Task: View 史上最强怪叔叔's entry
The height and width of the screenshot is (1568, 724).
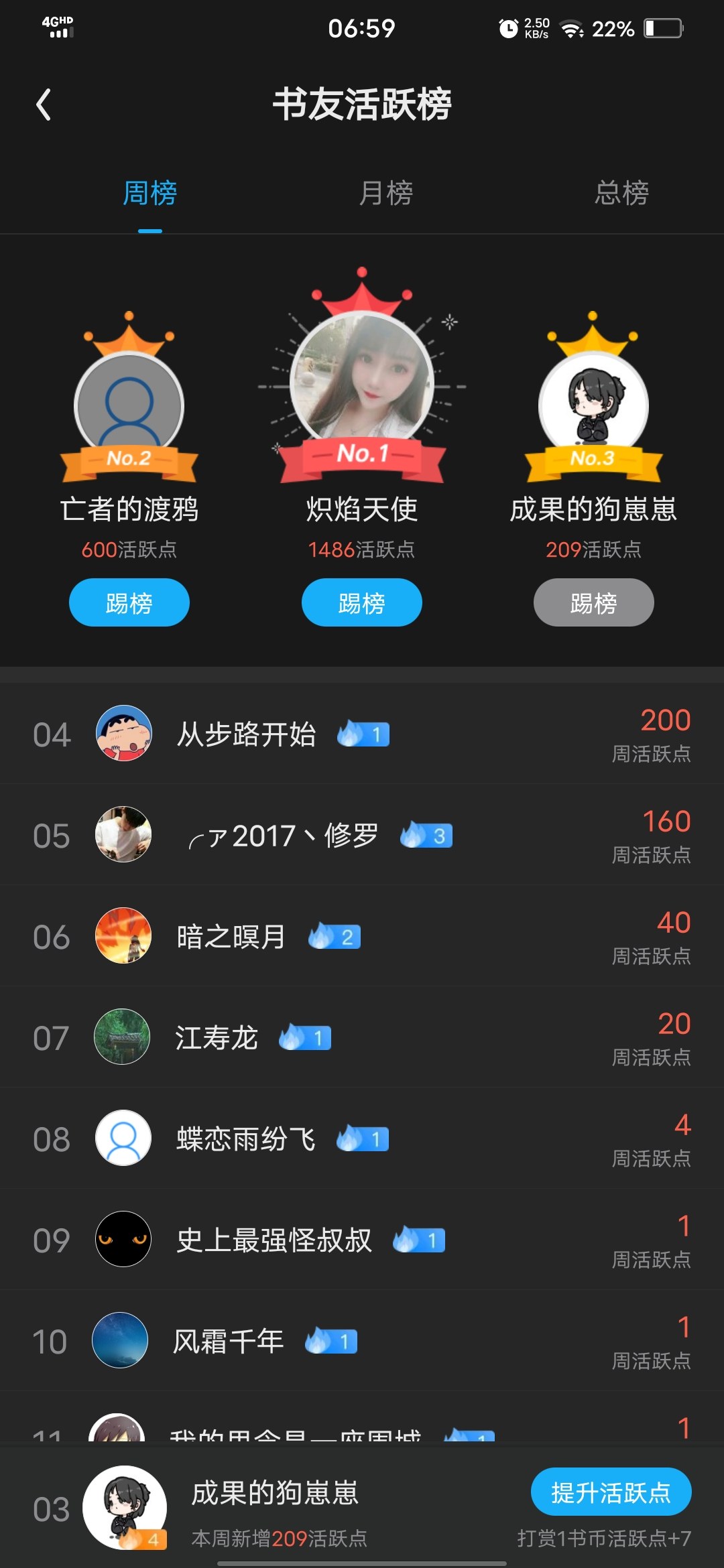Action: tap(362, 1240)
